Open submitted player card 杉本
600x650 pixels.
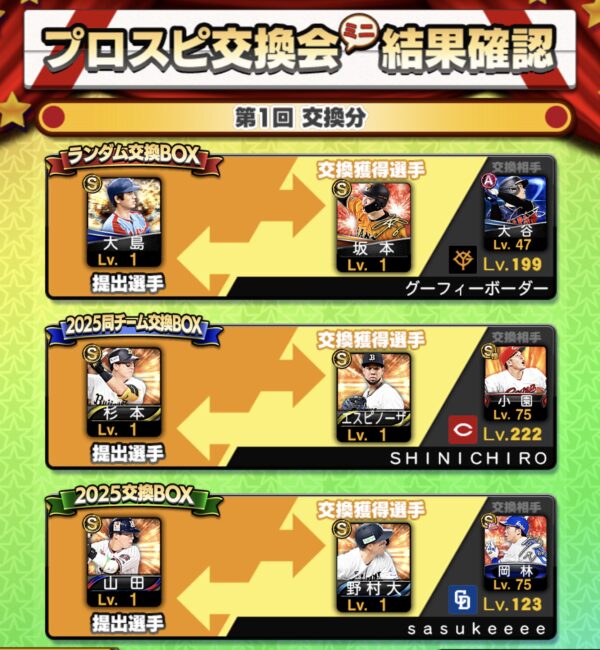[x=124, y=393]
